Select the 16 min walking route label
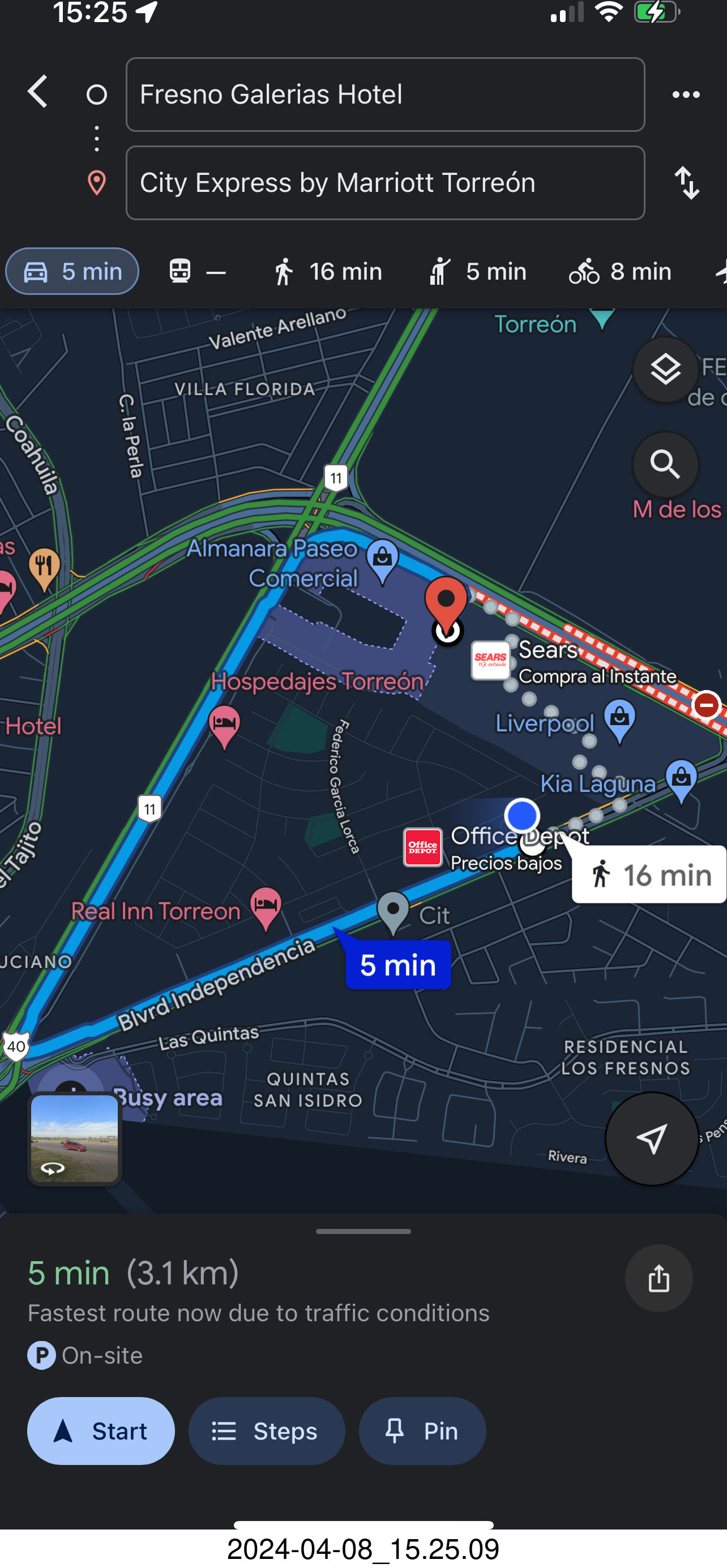The image size is (727, 1568). 649,875
